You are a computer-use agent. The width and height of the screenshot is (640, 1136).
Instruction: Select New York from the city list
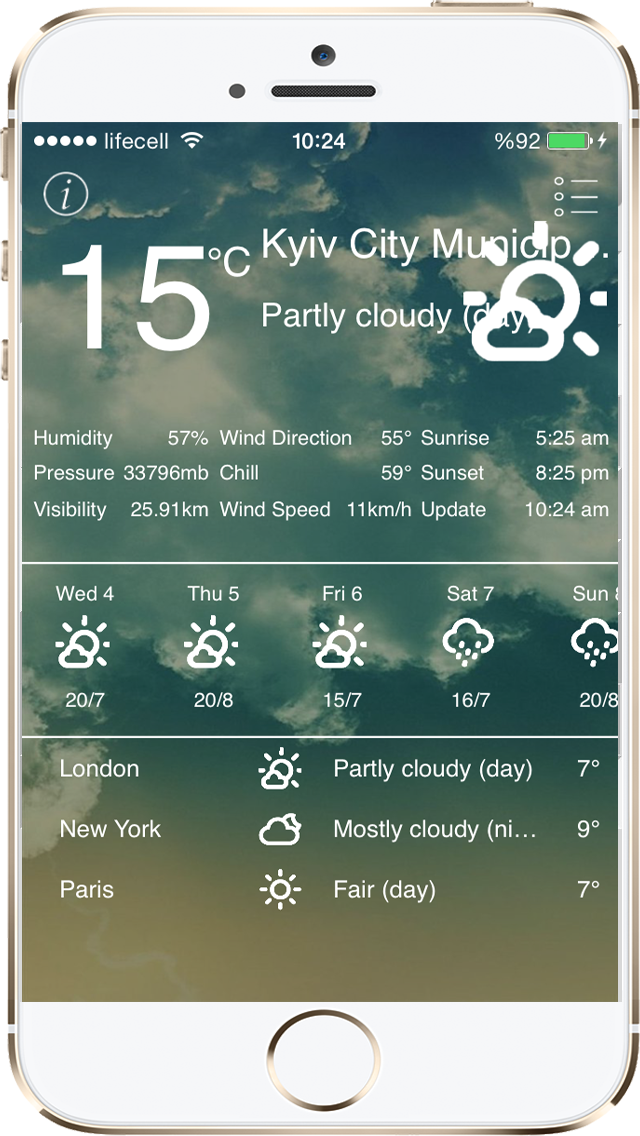pyautogui.click(x=110, y=829)
